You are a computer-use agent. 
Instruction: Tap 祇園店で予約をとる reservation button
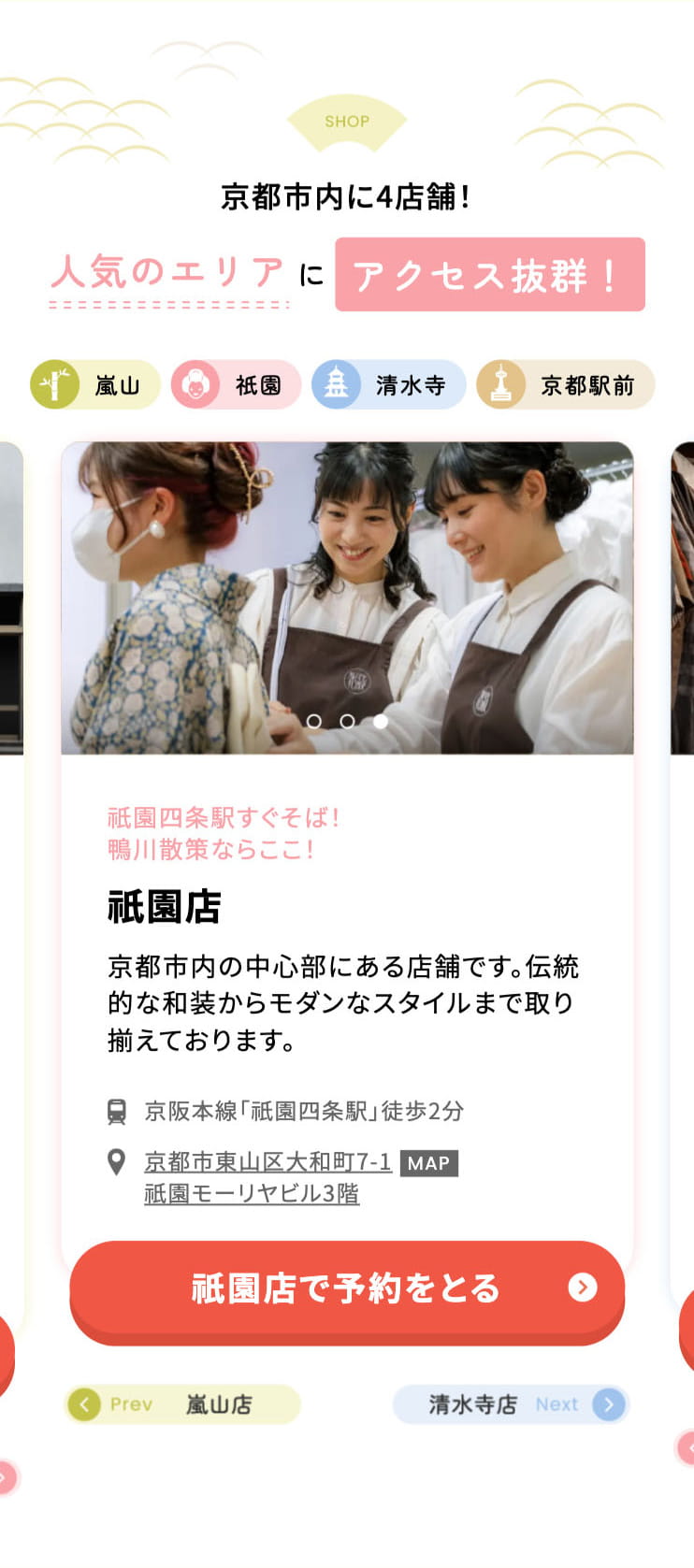(347, 1288)
